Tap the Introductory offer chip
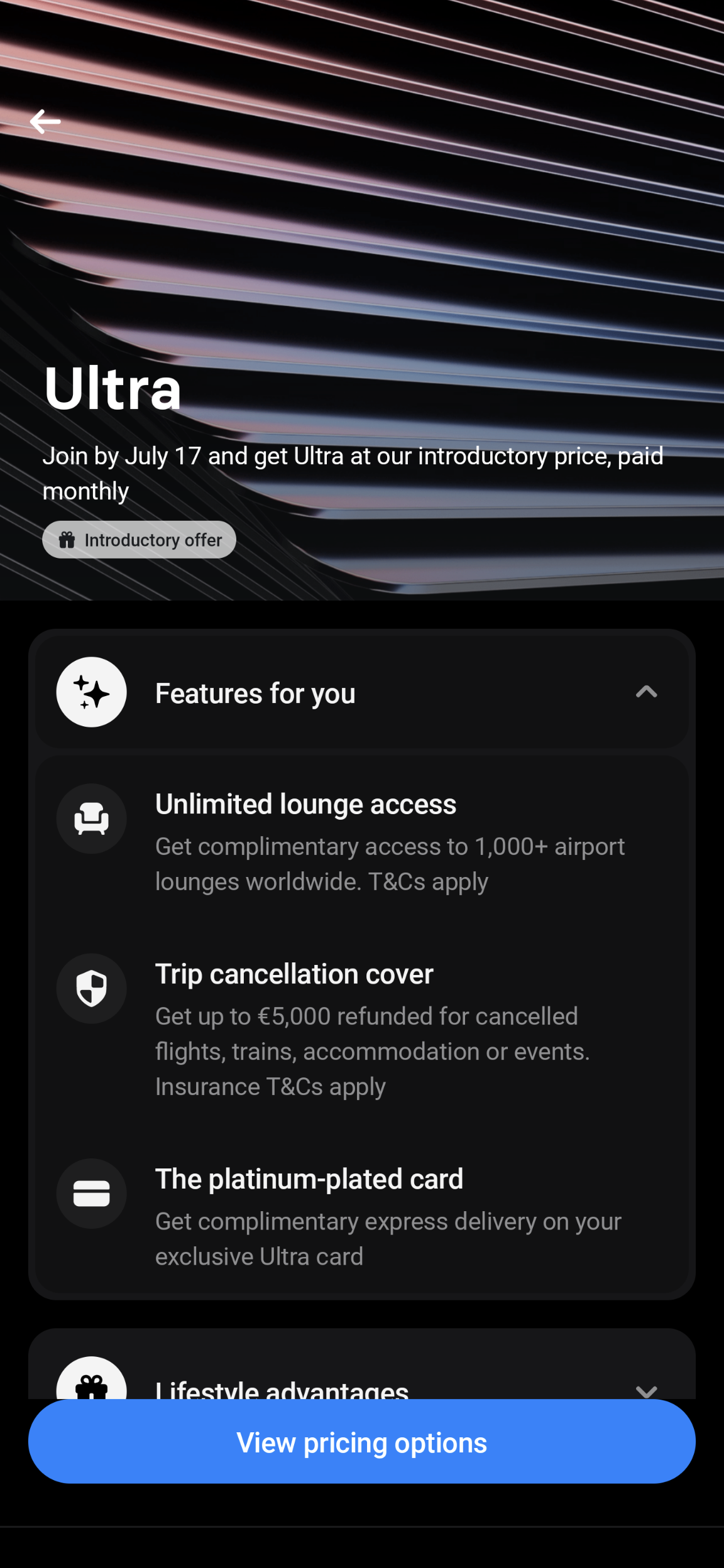This screenshot has width=724, height=1568. (139, 540)
